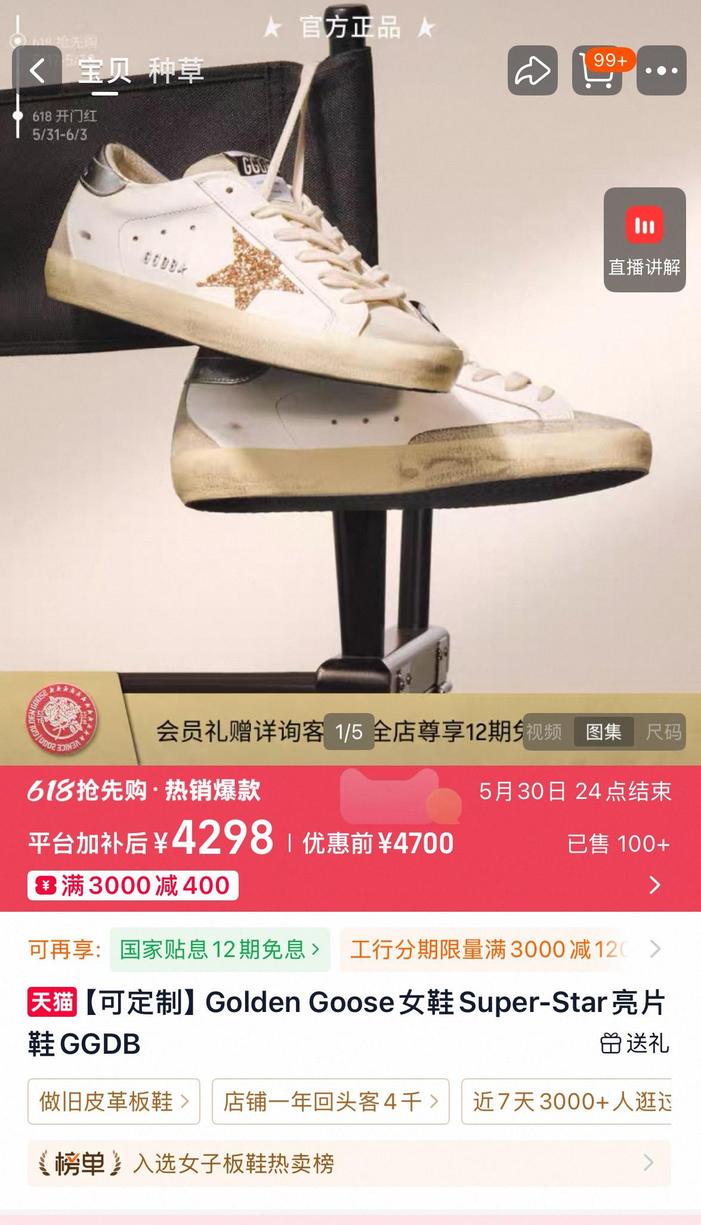Image resolution: width=701 pixels, height=1225 pixels.
Task: Select the 宝贝 tab
Action: pyautogui.click(x=105, y=71)
